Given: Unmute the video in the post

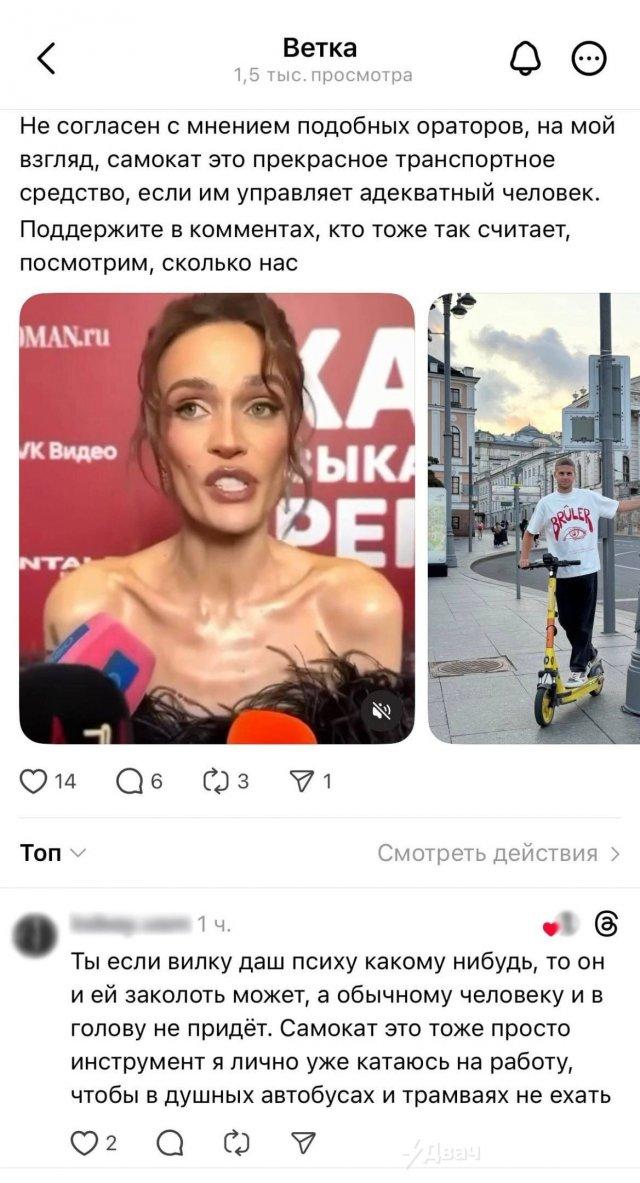Looking at the screenshot, I should click(380, 710).
